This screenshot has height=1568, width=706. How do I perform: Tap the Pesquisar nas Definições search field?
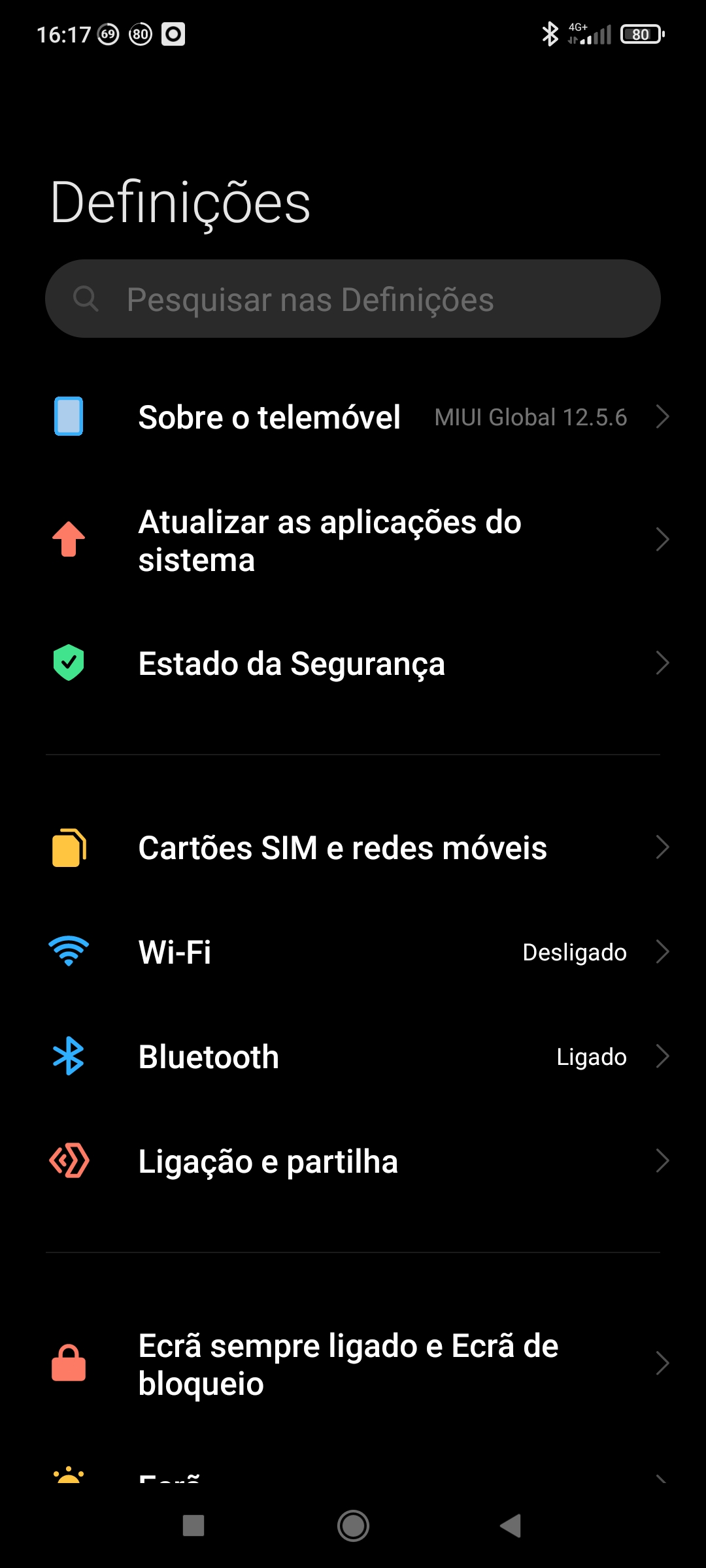[x=353, y=299]
